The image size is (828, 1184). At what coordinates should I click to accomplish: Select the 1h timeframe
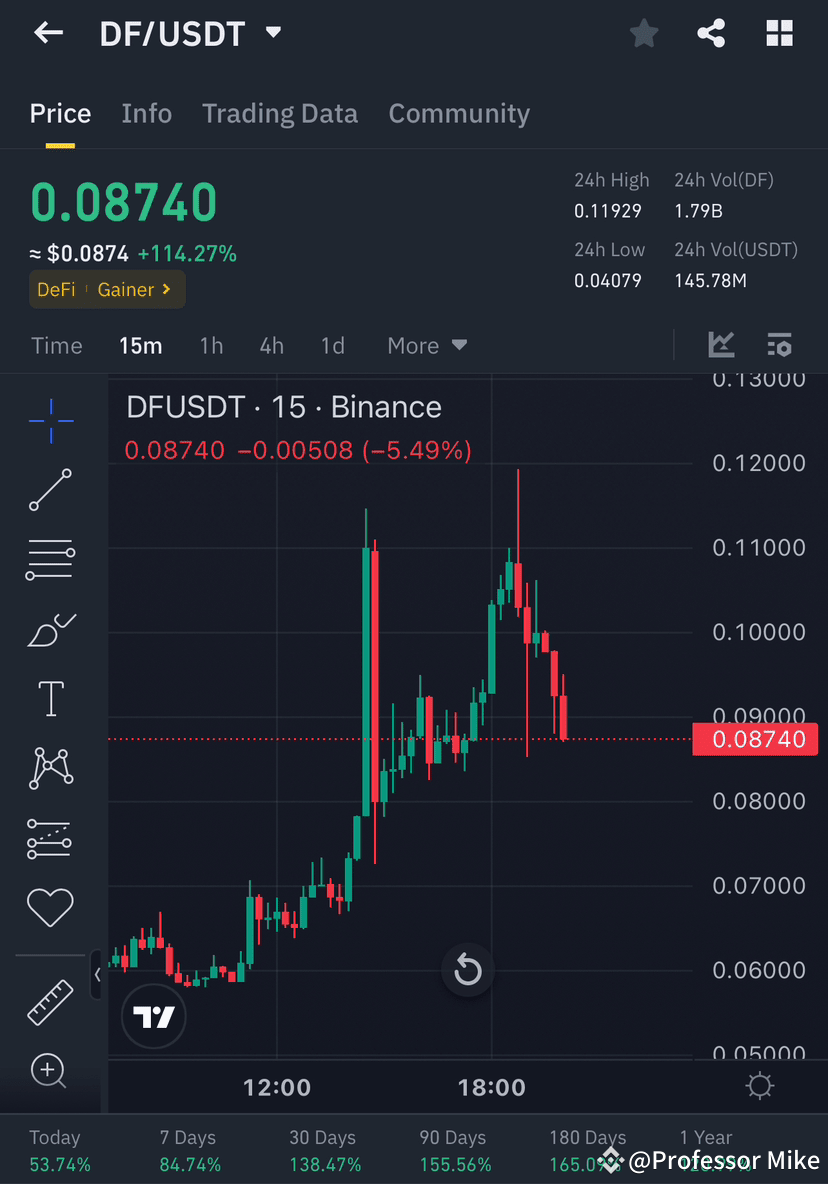(x=211, y=345)
